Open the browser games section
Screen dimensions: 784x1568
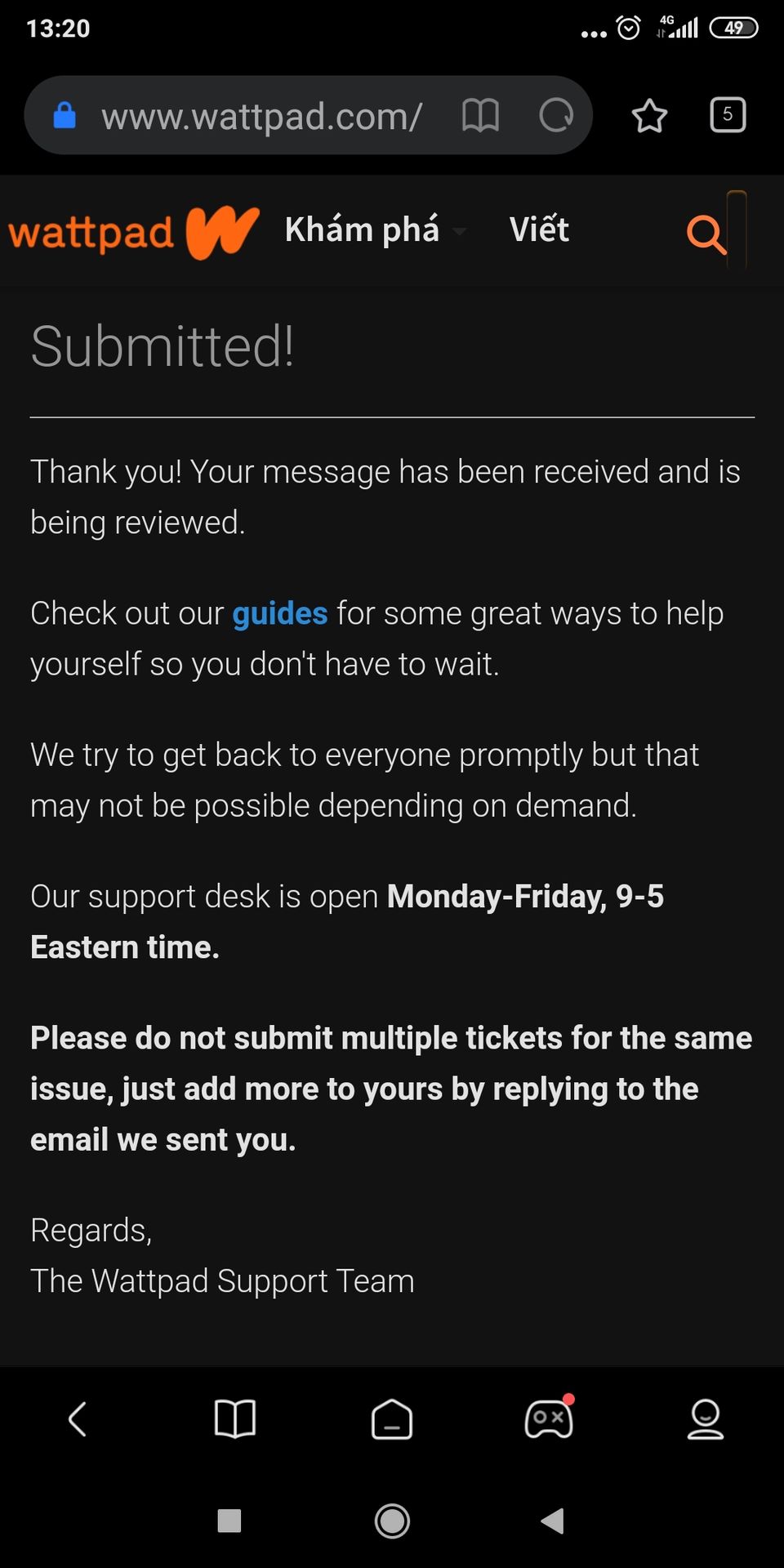tap(549, 1419)
